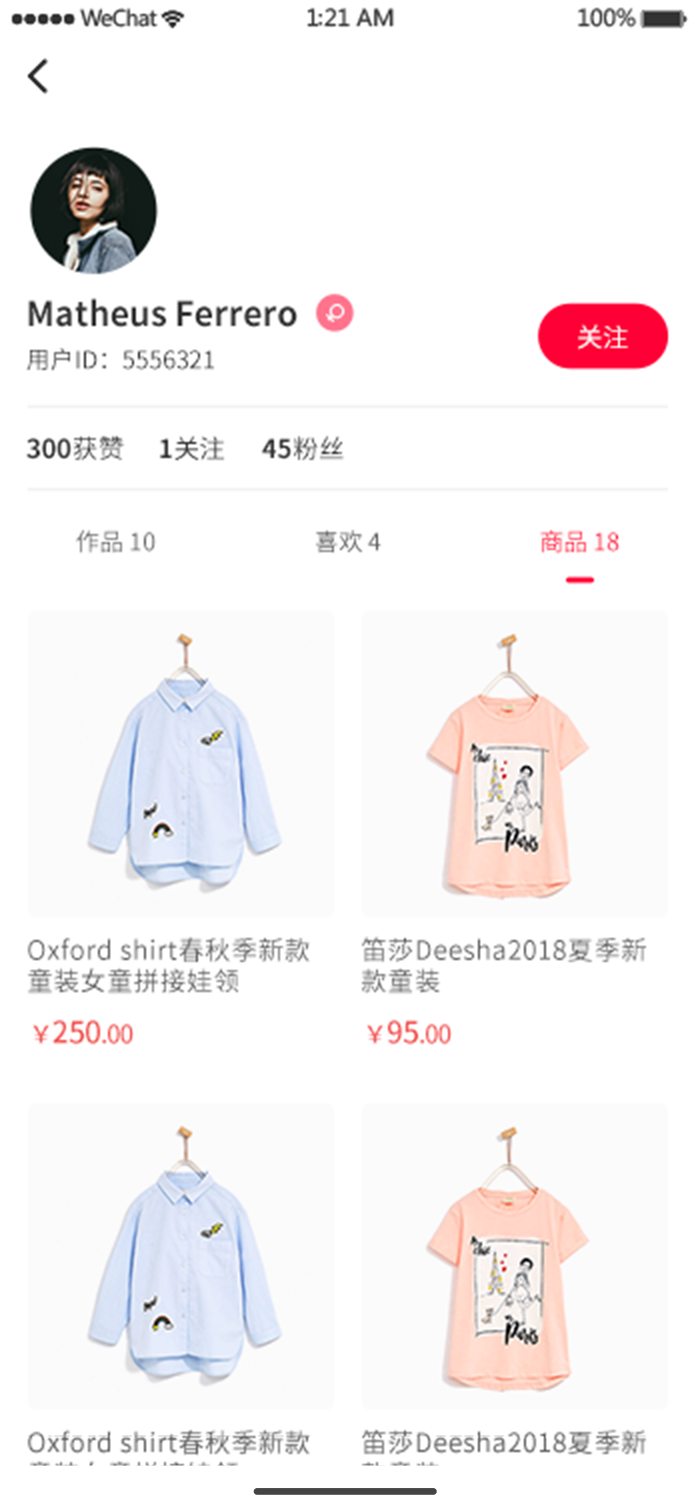View the 1关注 following list
Screen dimensions: 696x1504
[191, 449]
